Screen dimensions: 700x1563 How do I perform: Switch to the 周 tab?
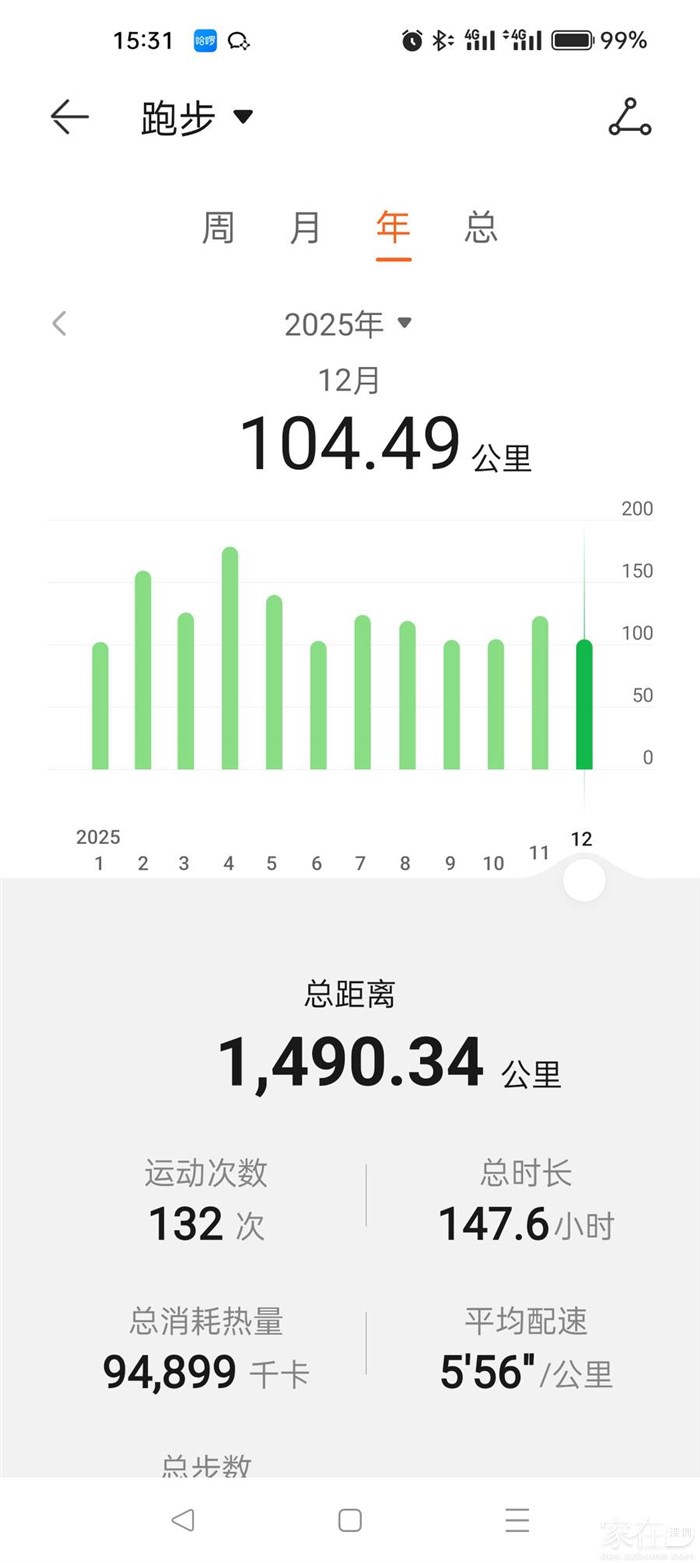click(218, 228)
